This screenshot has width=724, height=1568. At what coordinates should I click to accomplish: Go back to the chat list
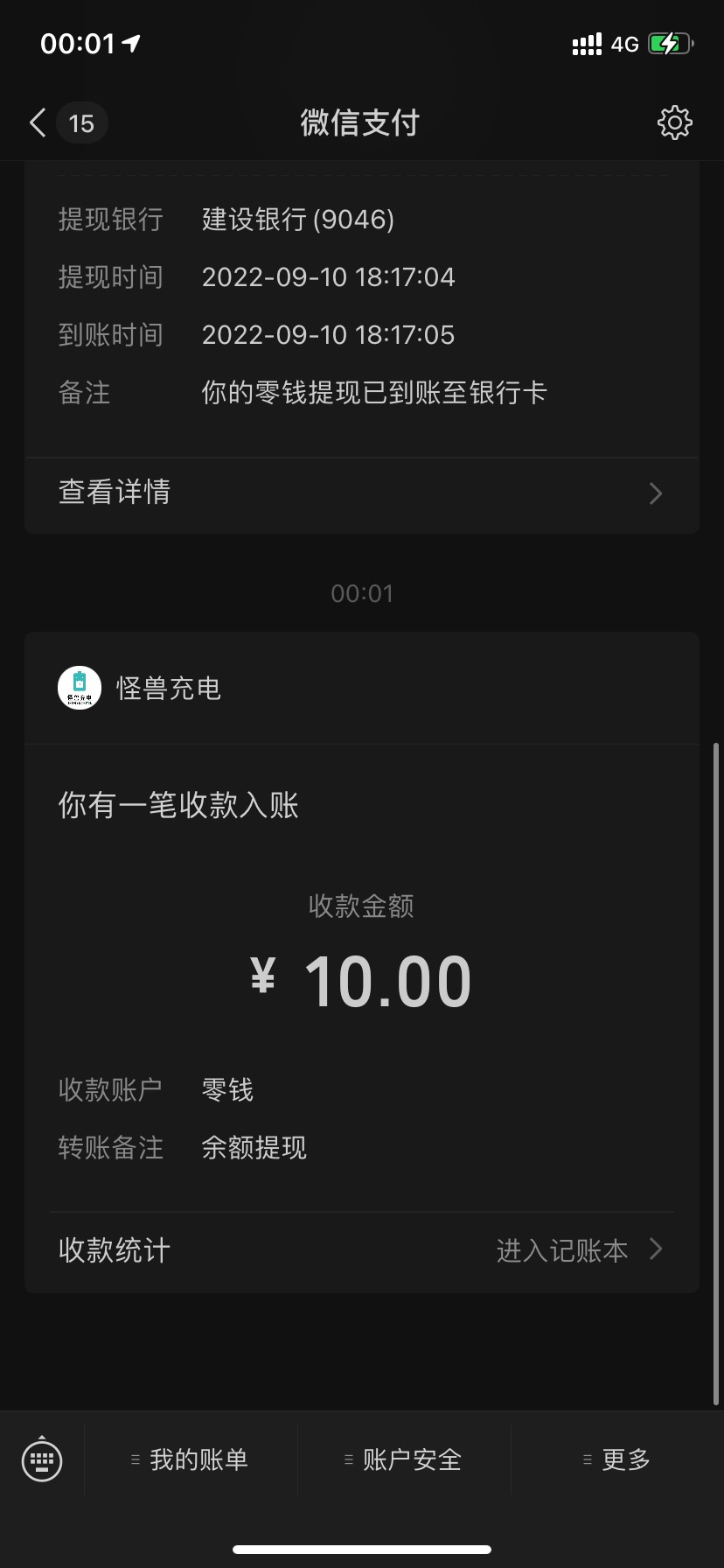click(x=38, y=123)
